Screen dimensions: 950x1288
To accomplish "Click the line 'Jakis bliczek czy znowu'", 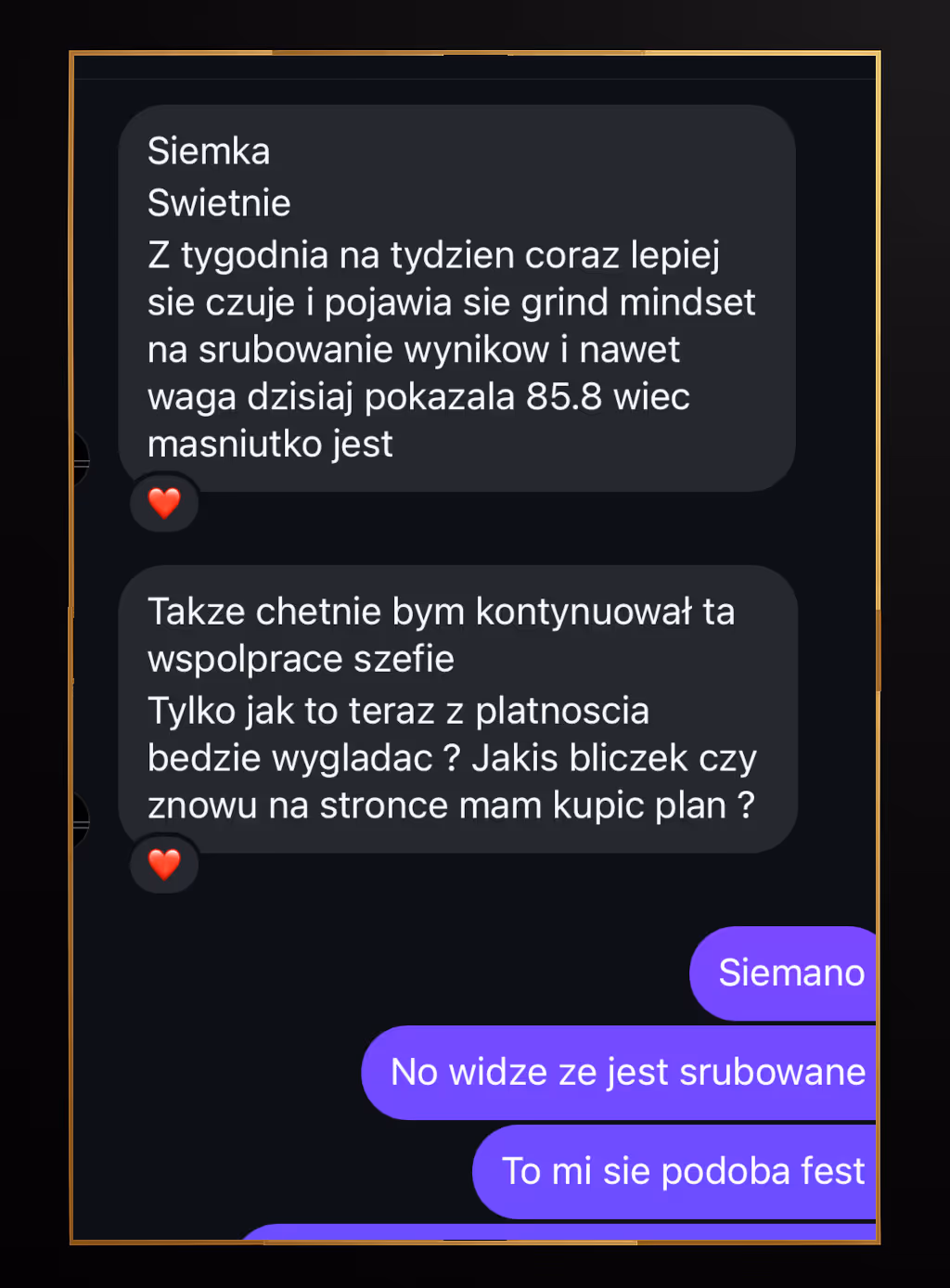I will (x=452, y=756).
